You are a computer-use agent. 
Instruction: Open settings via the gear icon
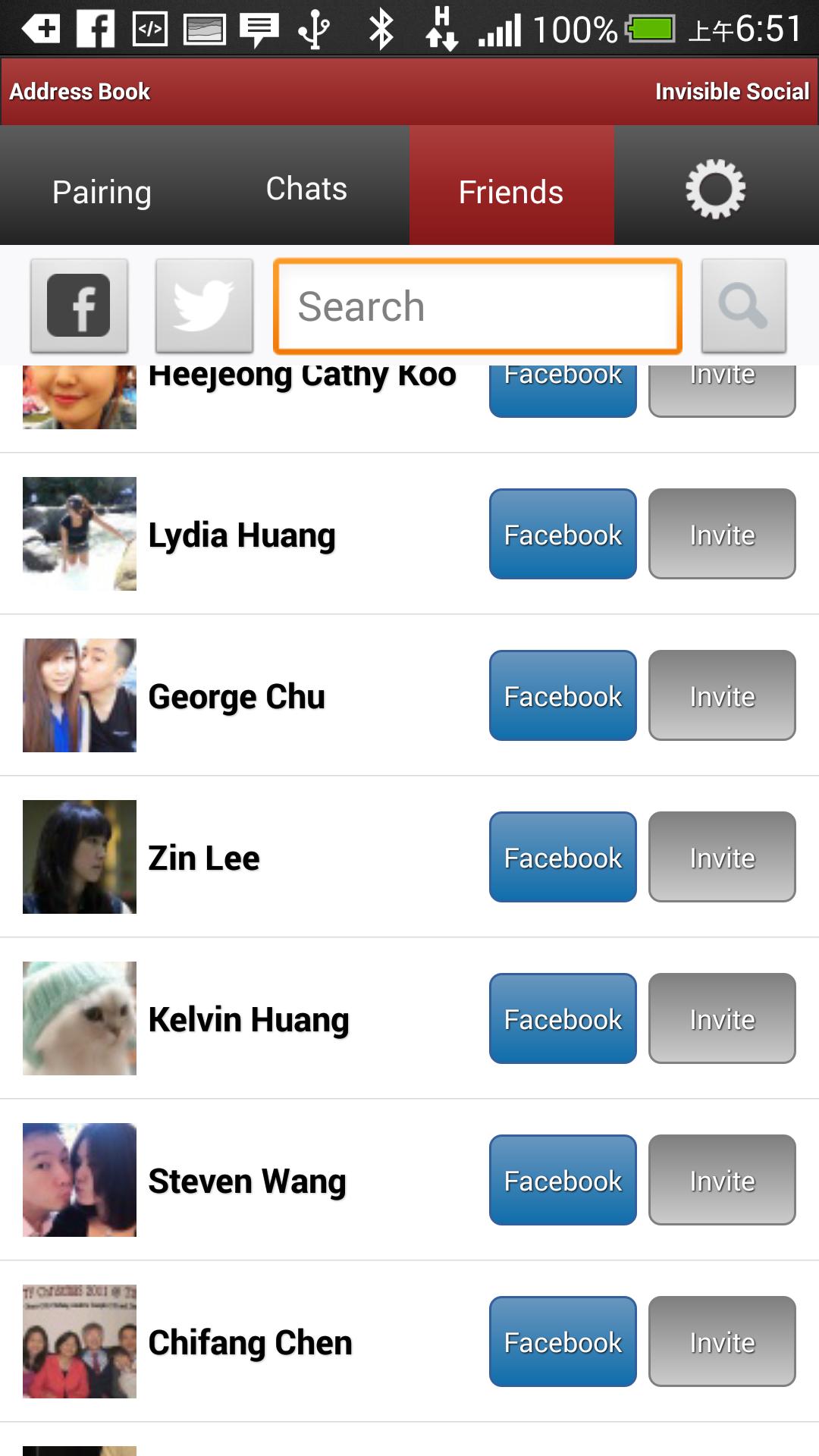click(x=715, y=189)
